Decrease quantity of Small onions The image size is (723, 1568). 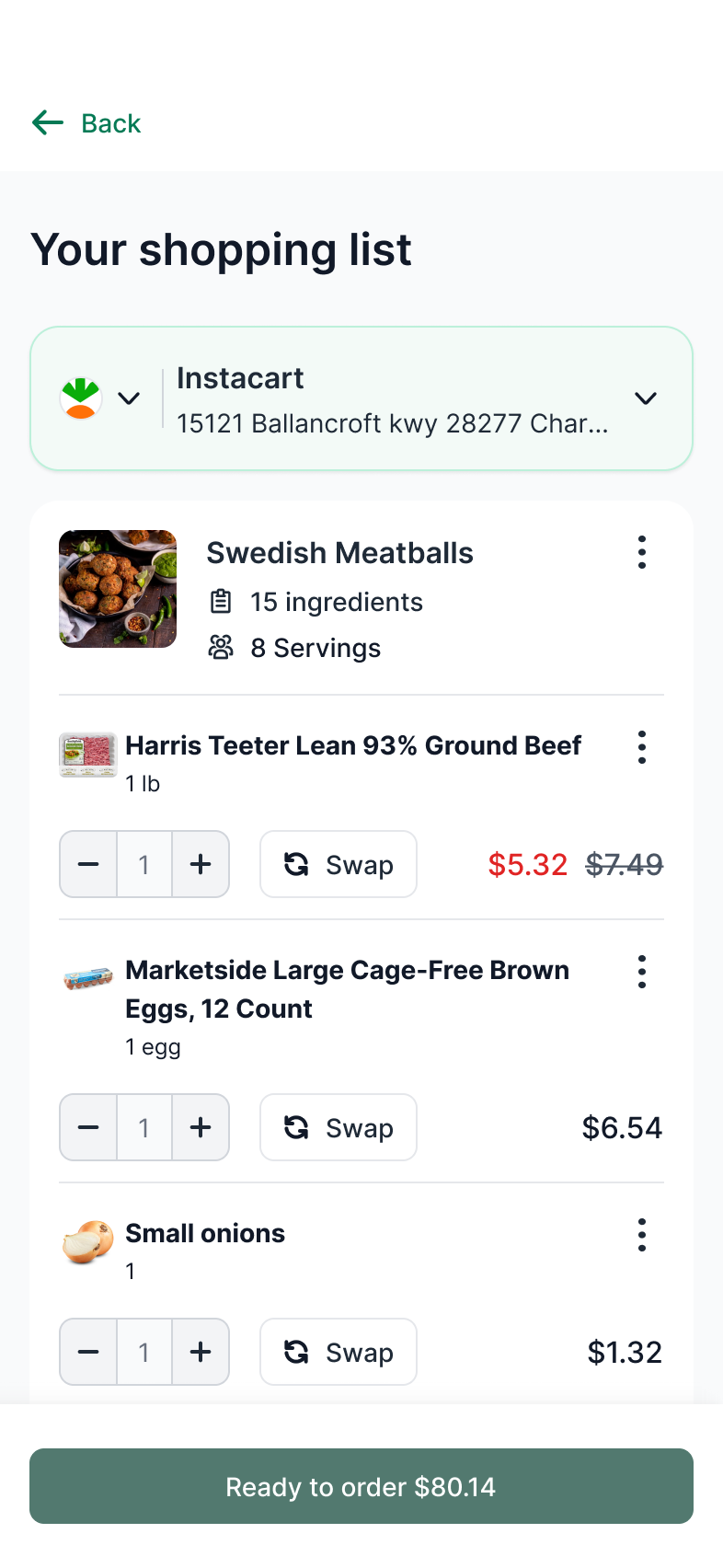[89, 1352]
